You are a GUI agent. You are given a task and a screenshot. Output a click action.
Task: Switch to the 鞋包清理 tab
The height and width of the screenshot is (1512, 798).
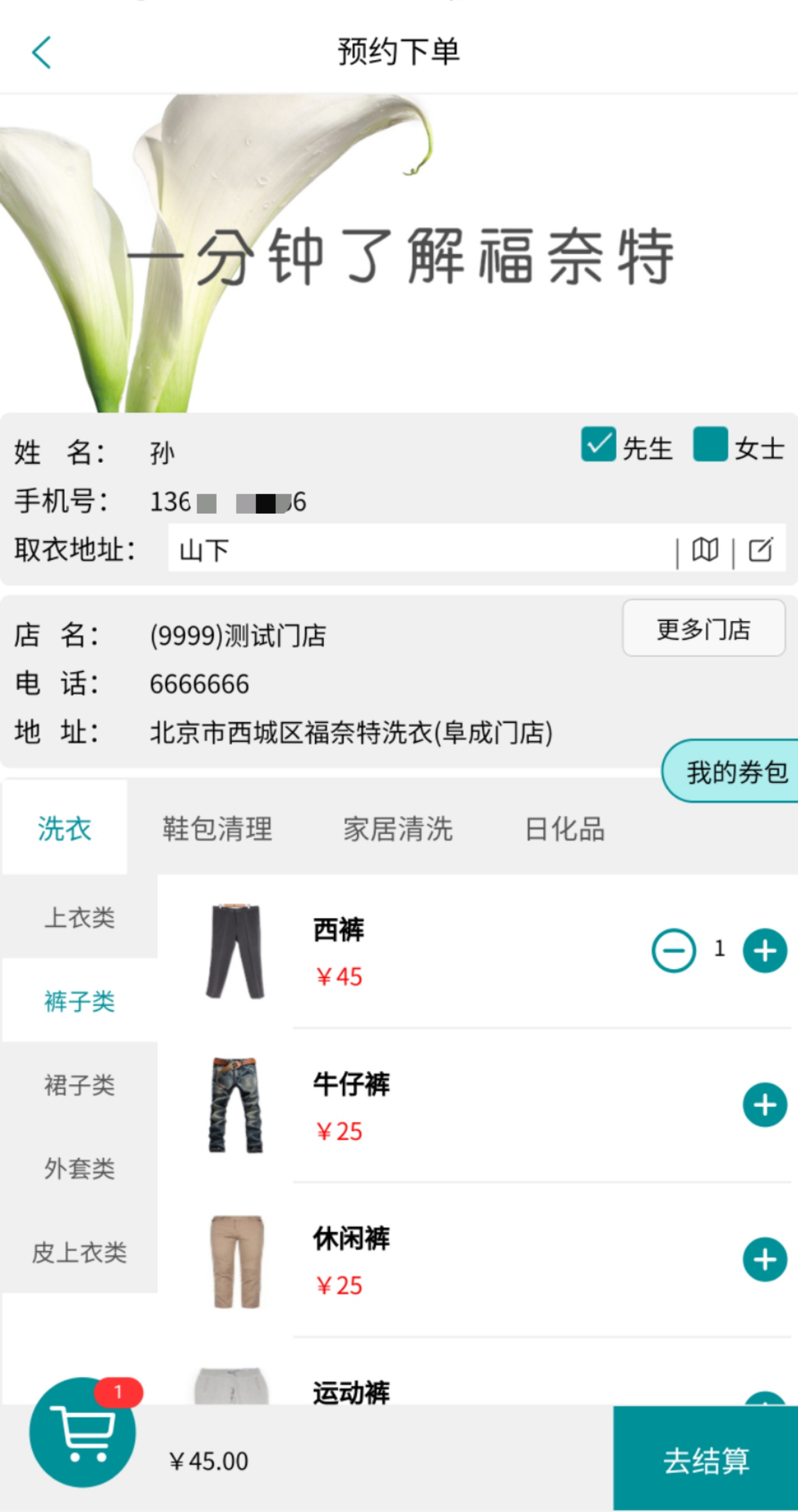pyautogui.click(x=217, y=829)
